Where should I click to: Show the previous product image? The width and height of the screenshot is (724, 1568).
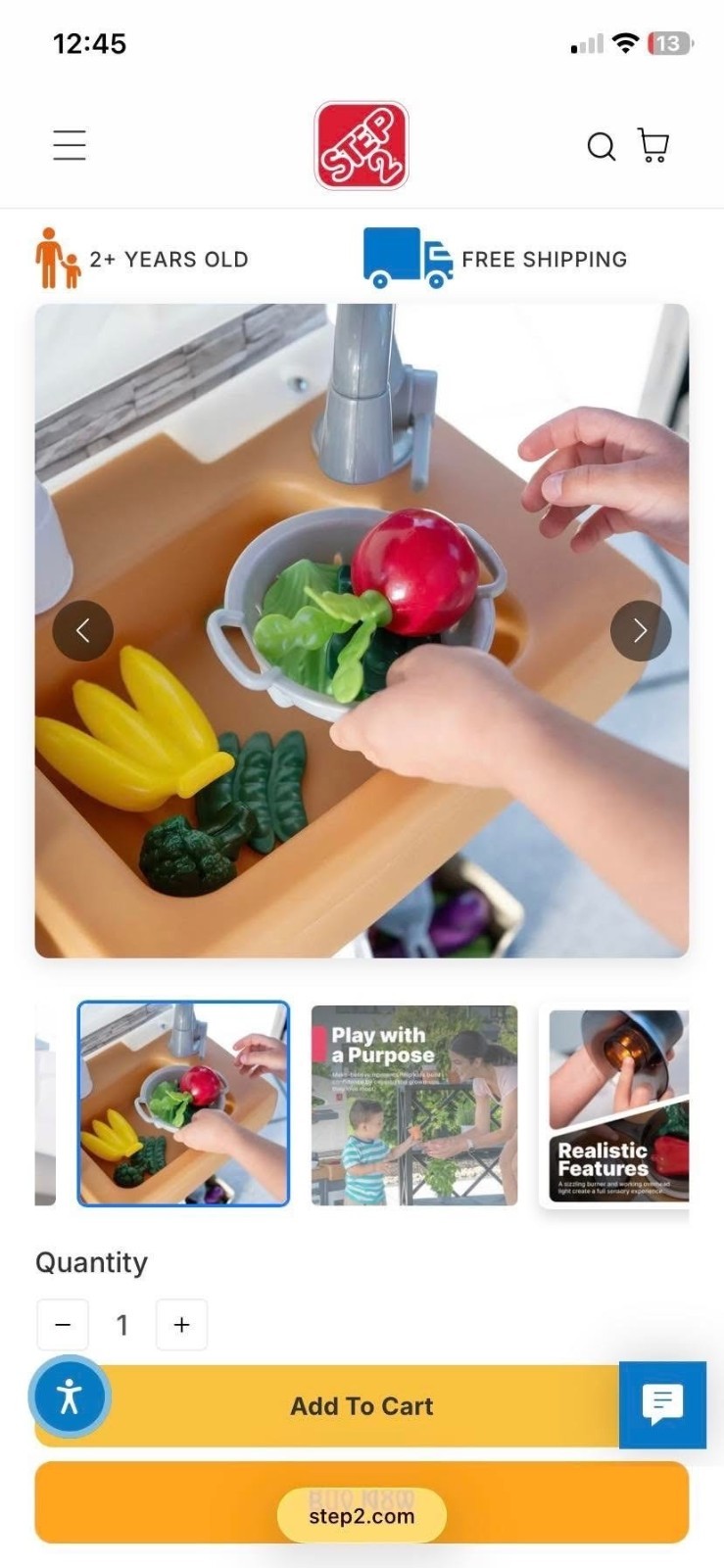[x=82, y=630]
